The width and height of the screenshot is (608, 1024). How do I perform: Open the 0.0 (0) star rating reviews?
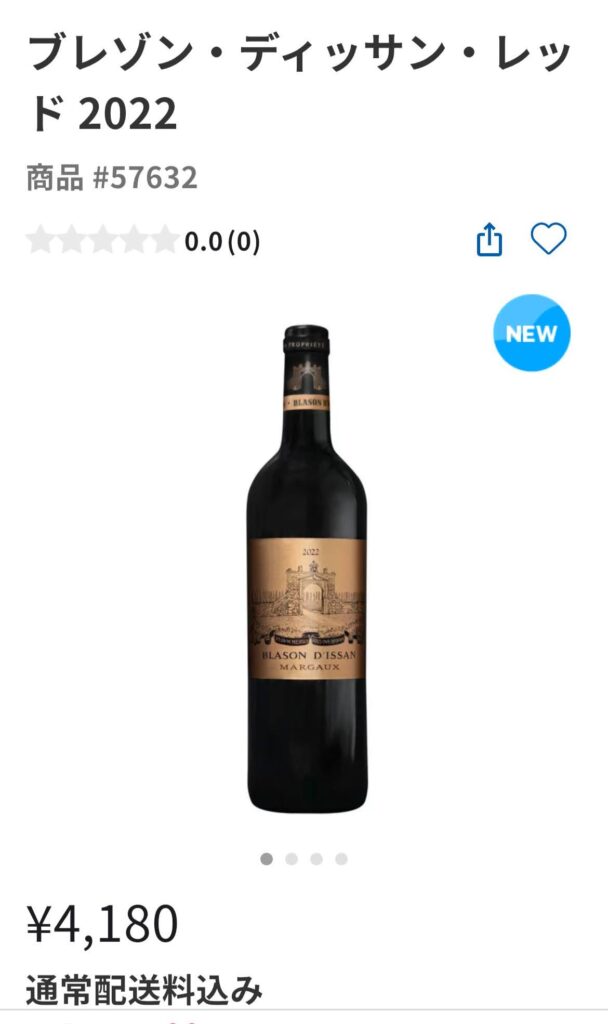(143, 241)
